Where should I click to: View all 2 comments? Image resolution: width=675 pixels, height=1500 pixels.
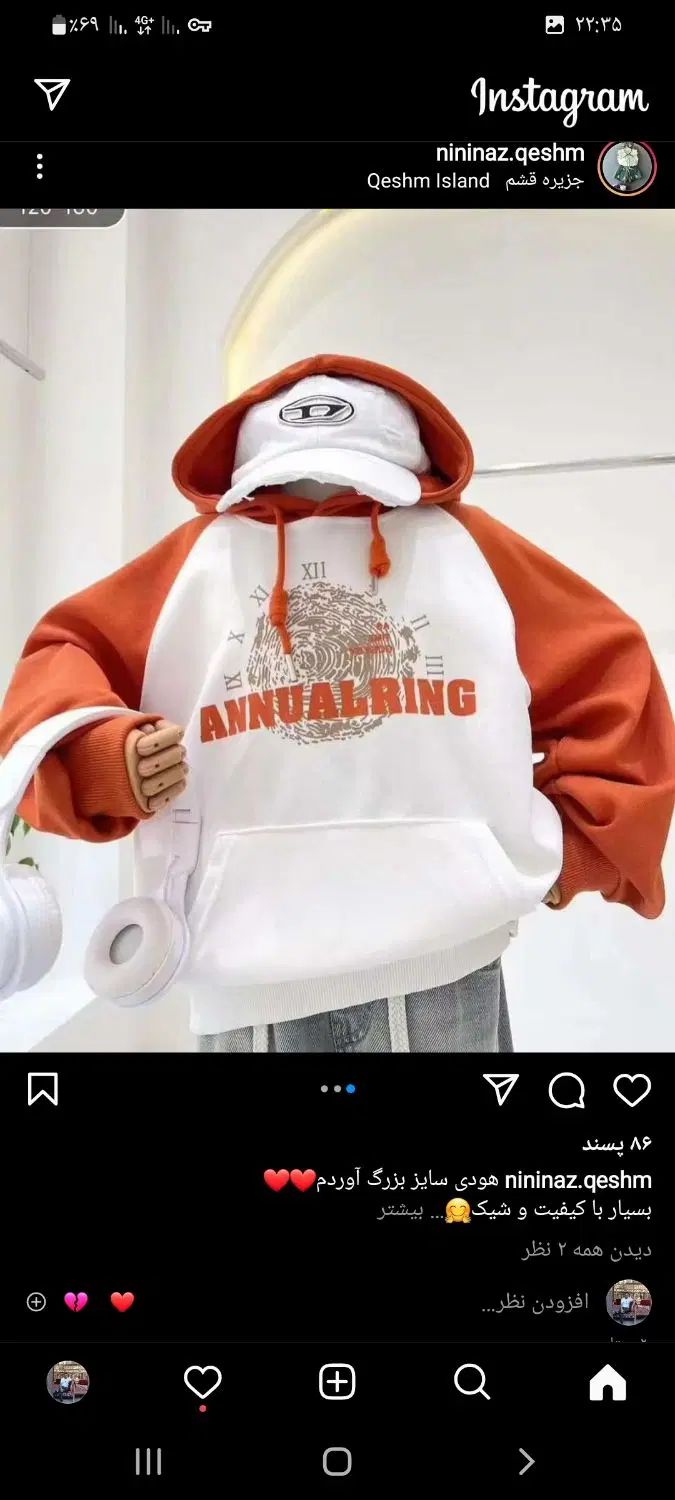coord(586,1249)
